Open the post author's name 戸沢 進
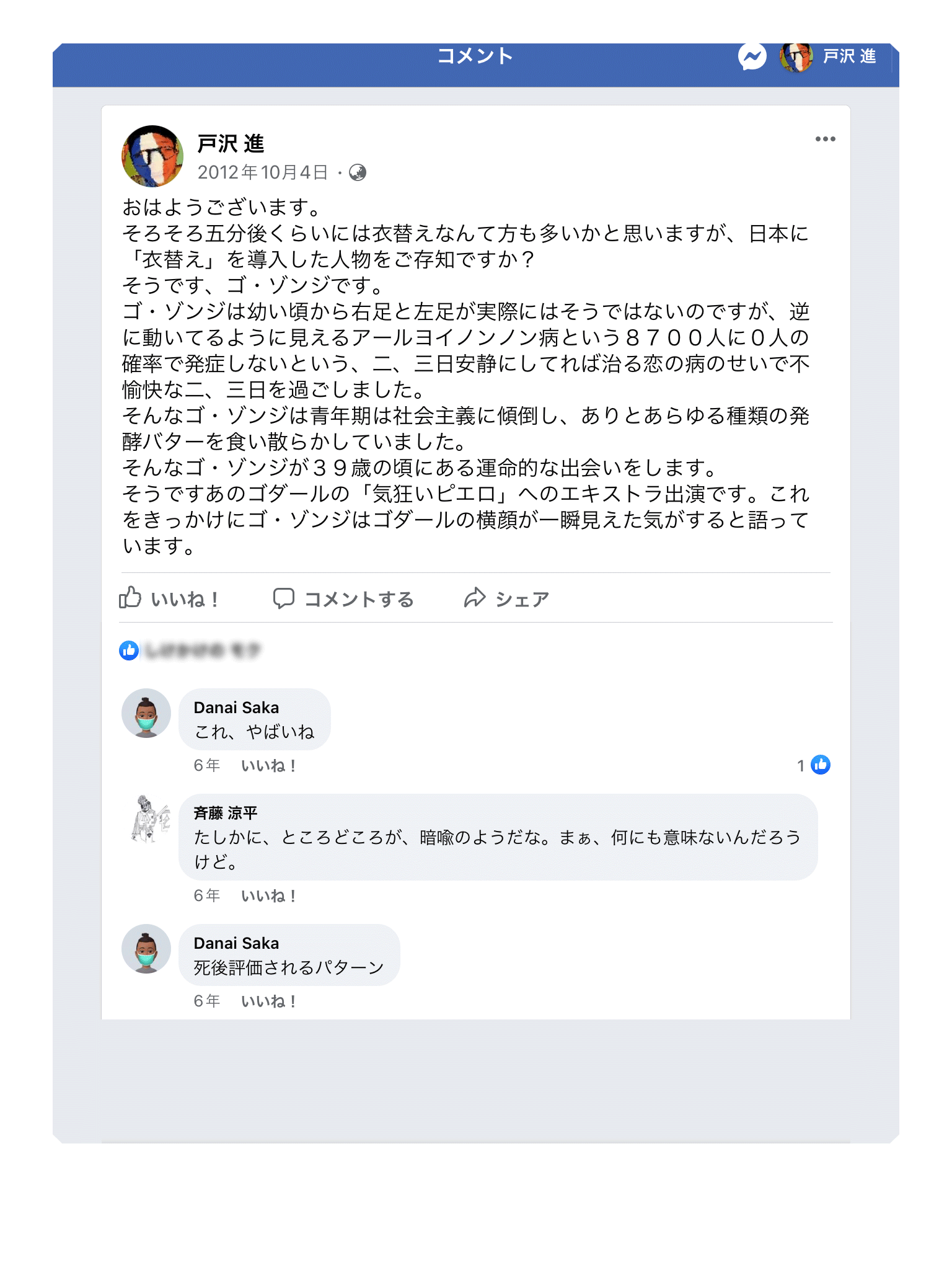The width and height of the screenshot is (952, 1270). coord(231,144)
